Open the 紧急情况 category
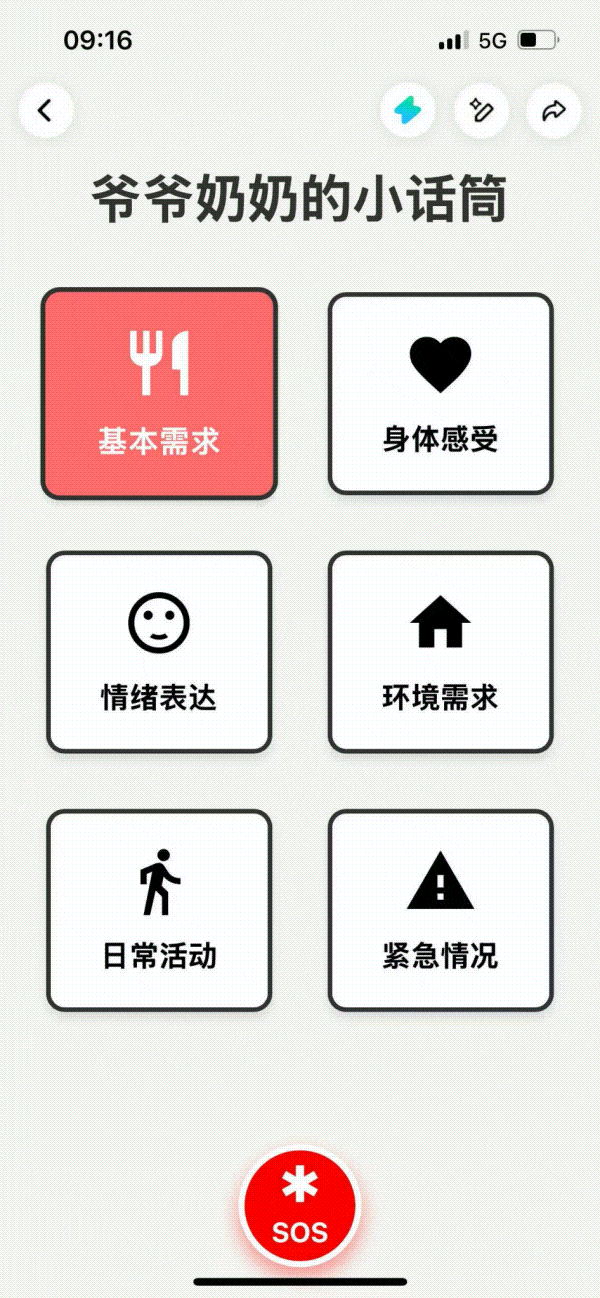Viewport: 600px width, 1298px height. tap(440, 910)
